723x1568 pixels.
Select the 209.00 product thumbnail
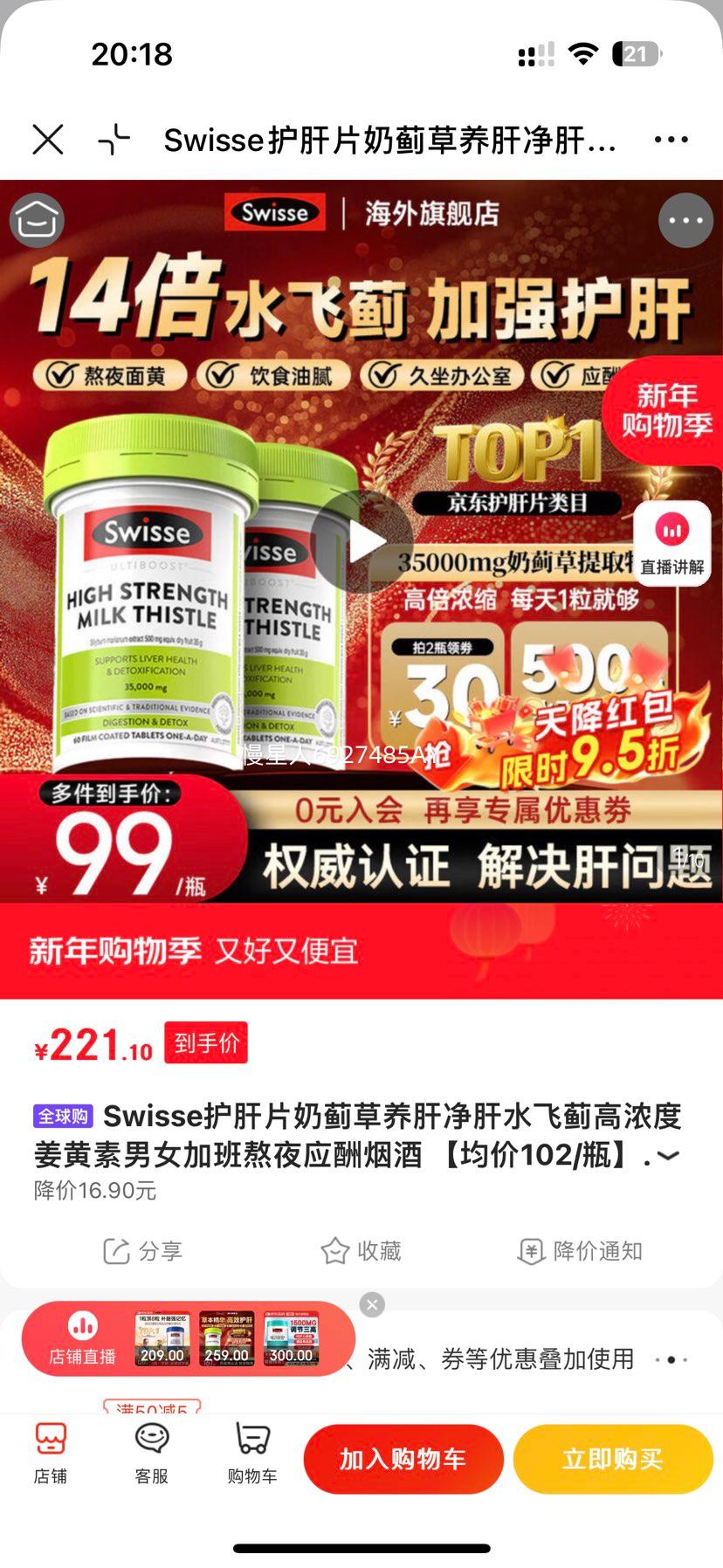click(162, 1338)
